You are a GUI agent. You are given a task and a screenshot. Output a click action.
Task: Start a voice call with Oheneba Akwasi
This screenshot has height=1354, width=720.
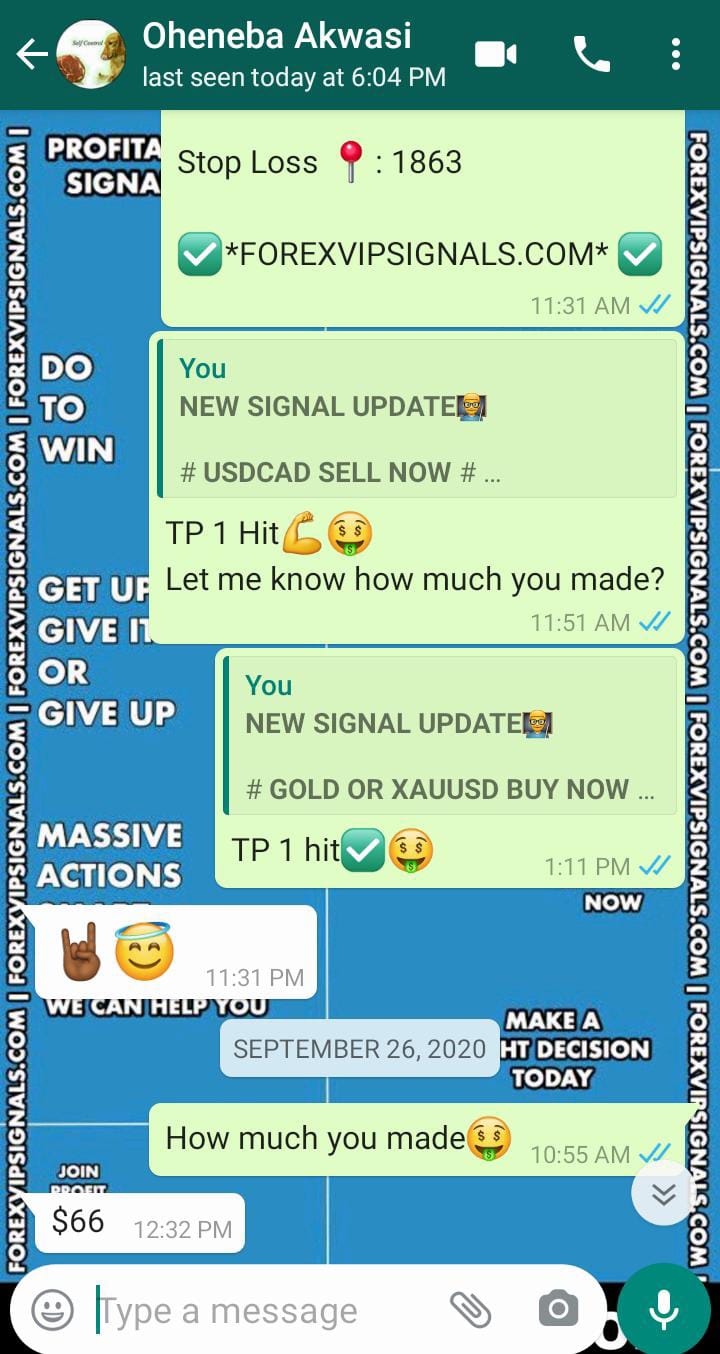(x=592, y=55)
